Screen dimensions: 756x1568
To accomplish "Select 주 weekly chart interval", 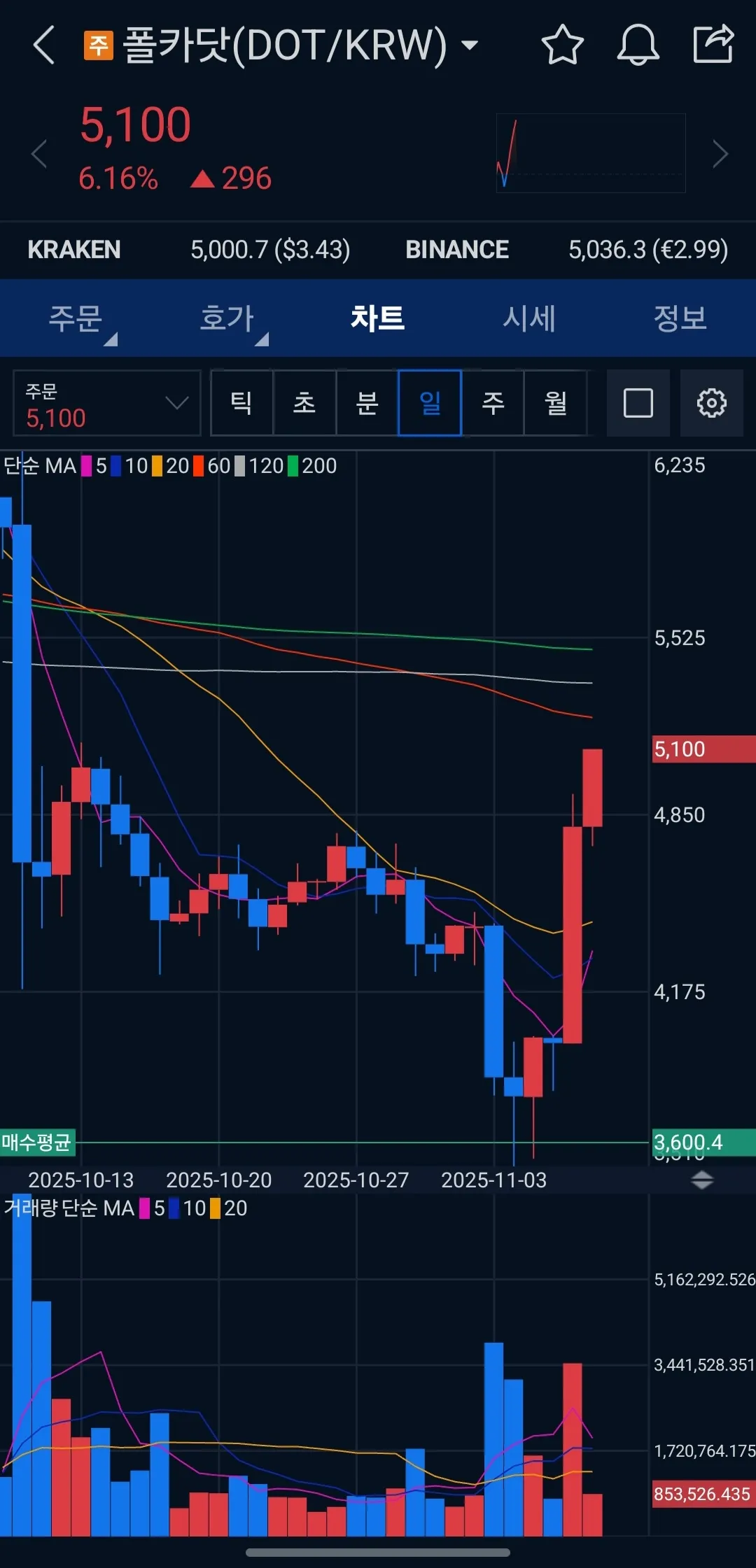I will point(493,403).
